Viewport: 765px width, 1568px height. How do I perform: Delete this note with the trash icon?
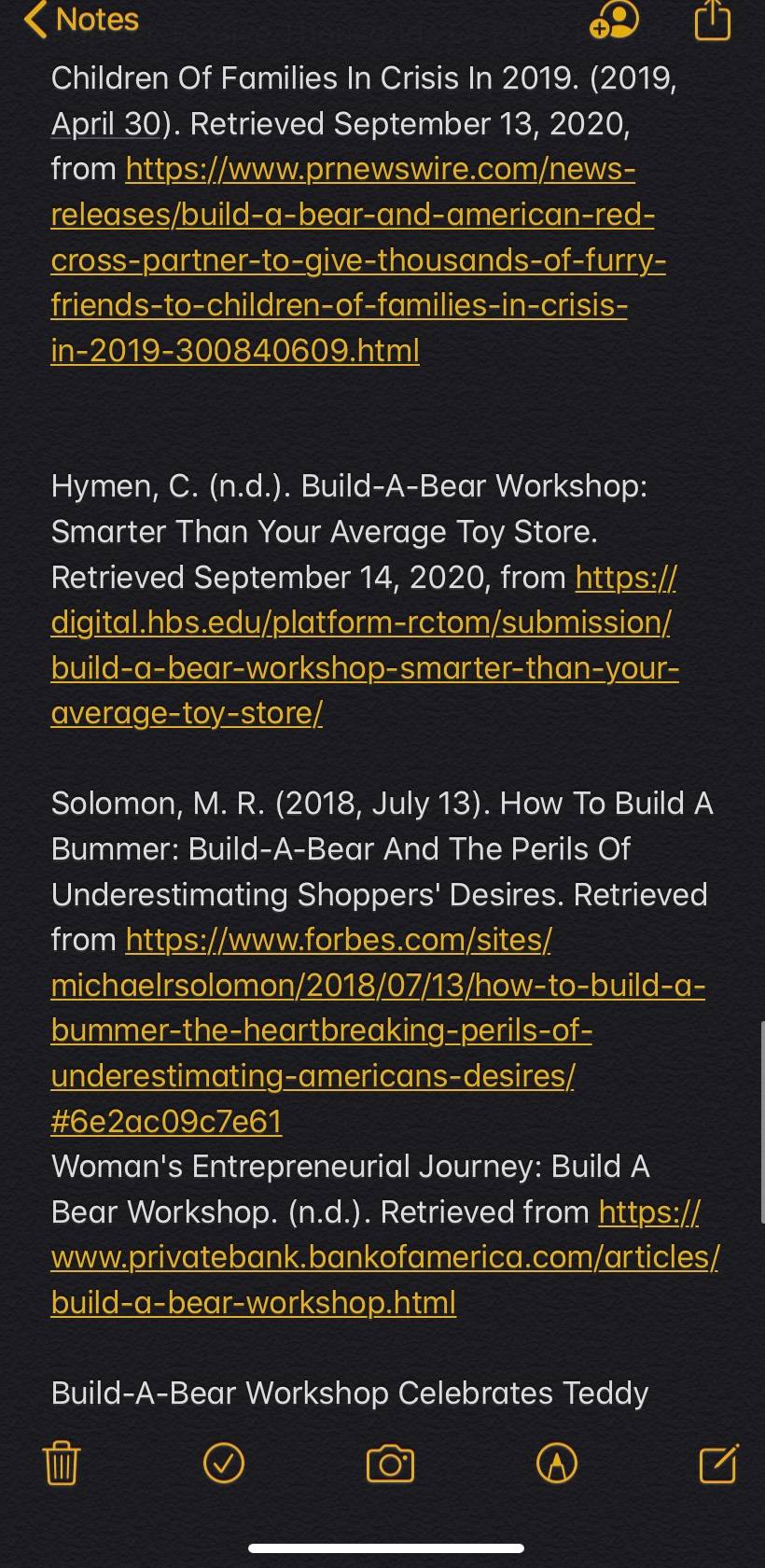62,1463
